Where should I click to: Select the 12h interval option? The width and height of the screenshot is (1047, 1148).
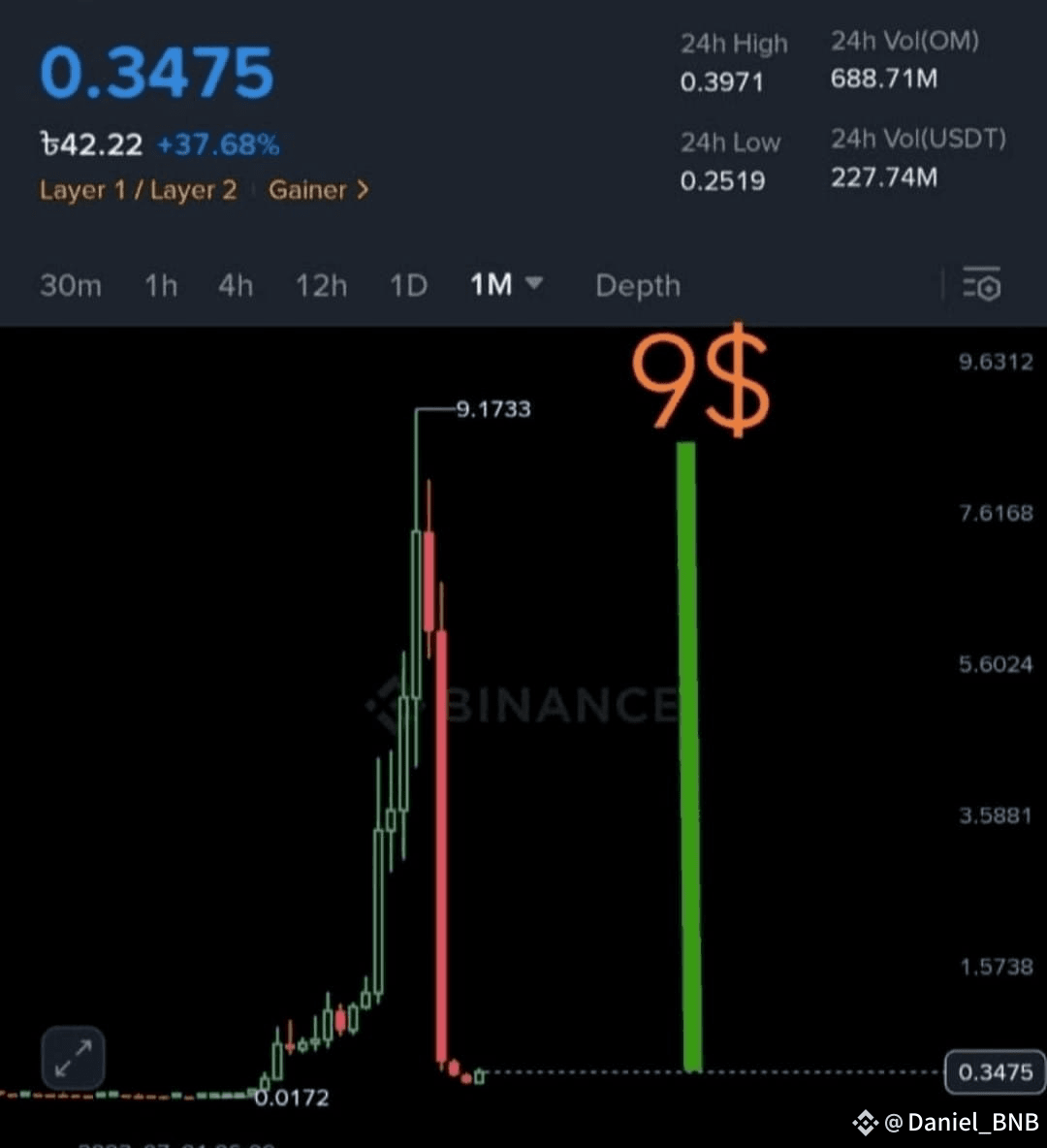(x=321, y=286)
